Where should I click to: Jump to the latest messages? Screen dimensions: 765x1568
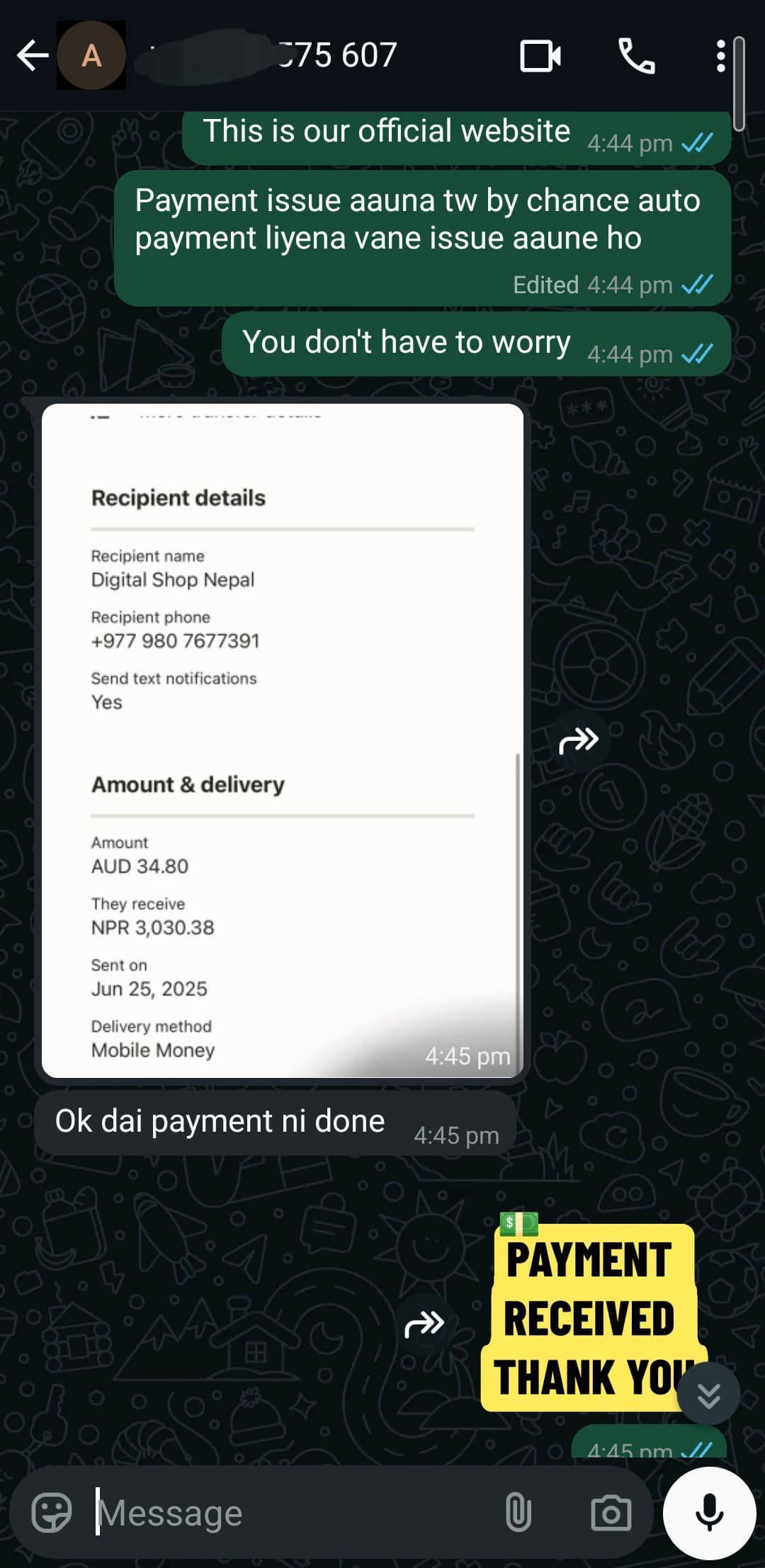click(x=708, y=1394)
